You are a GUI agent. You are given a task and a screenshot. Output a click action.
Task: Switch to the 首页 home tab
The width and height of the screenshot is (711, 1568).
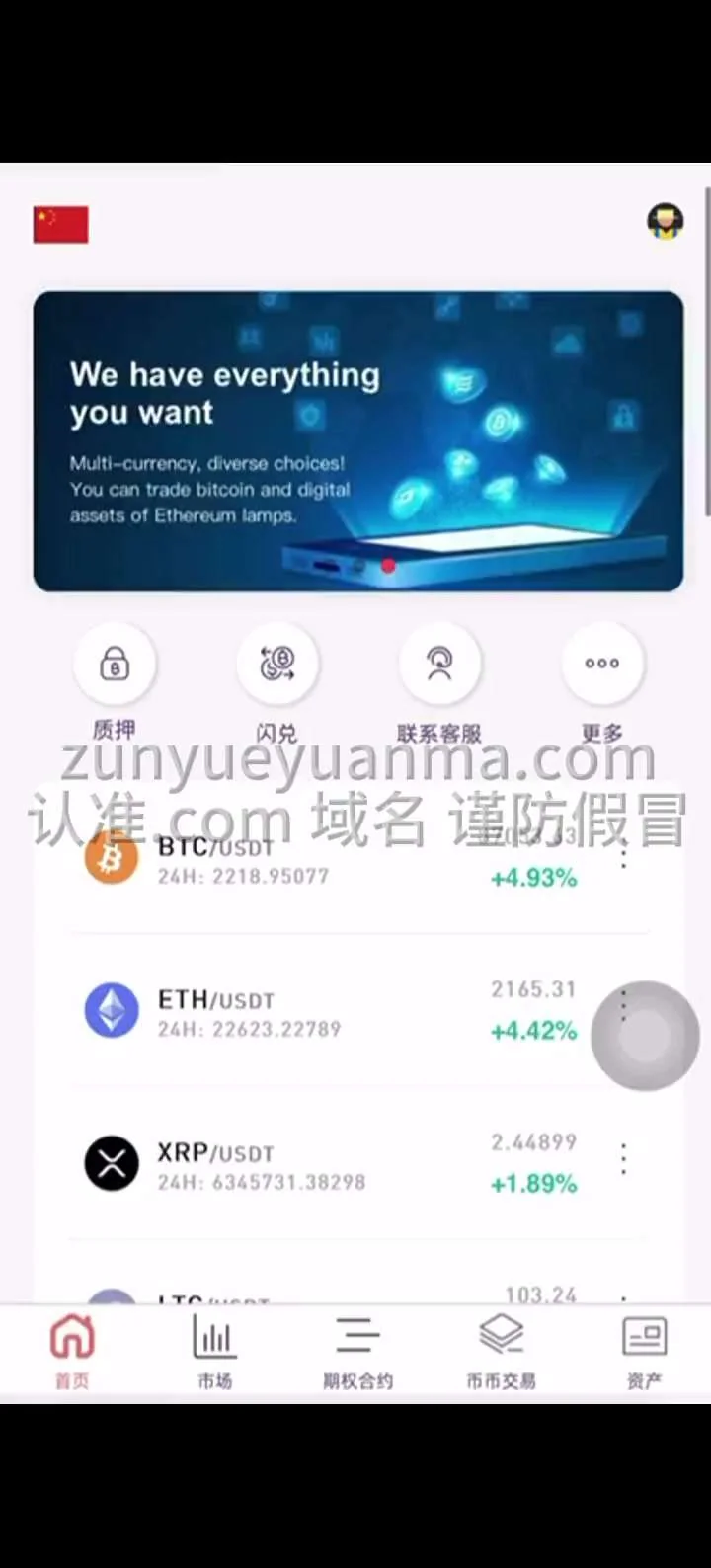click(71, 1351)
